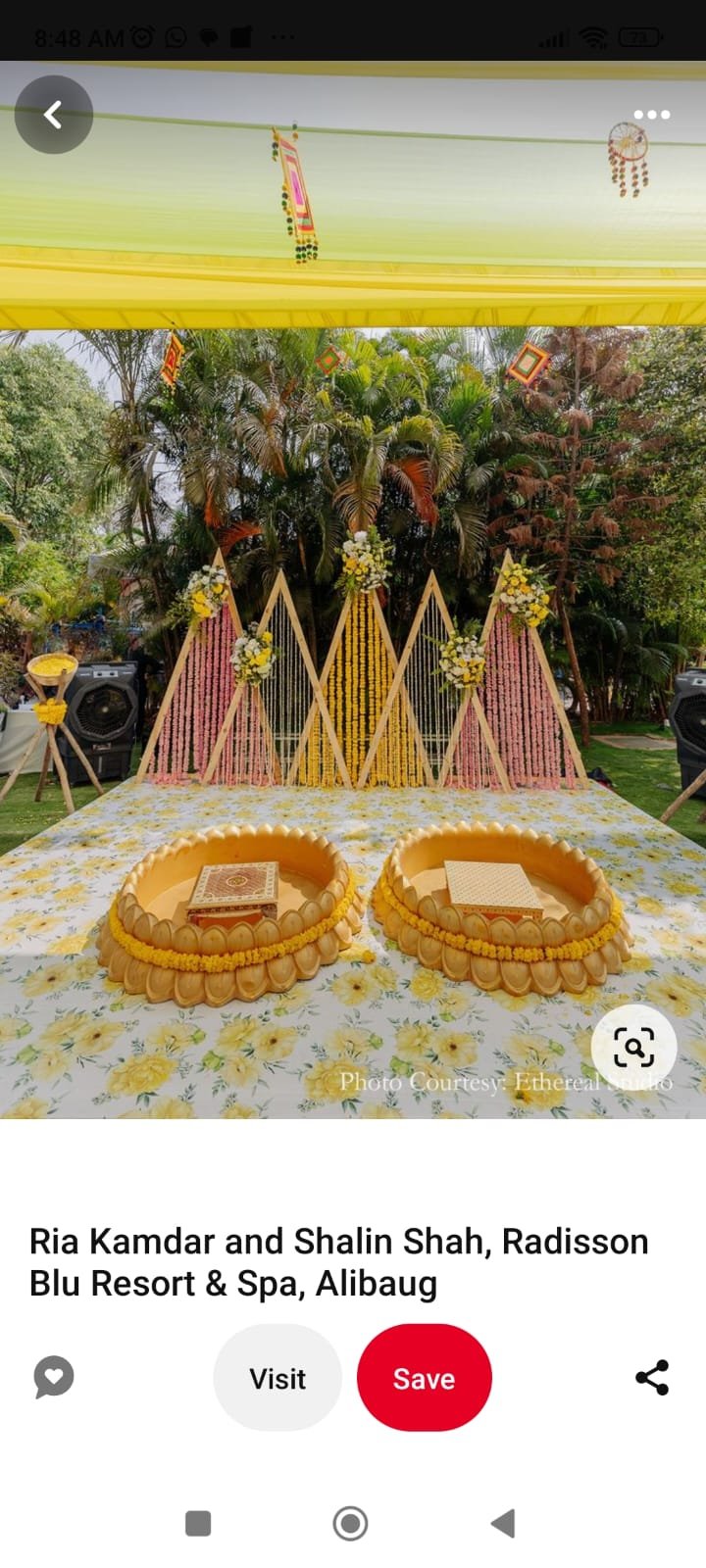Viewport: 706px width, 1568px height.
Task: Open the wedding decor pin image
Action: click(353, 589)
